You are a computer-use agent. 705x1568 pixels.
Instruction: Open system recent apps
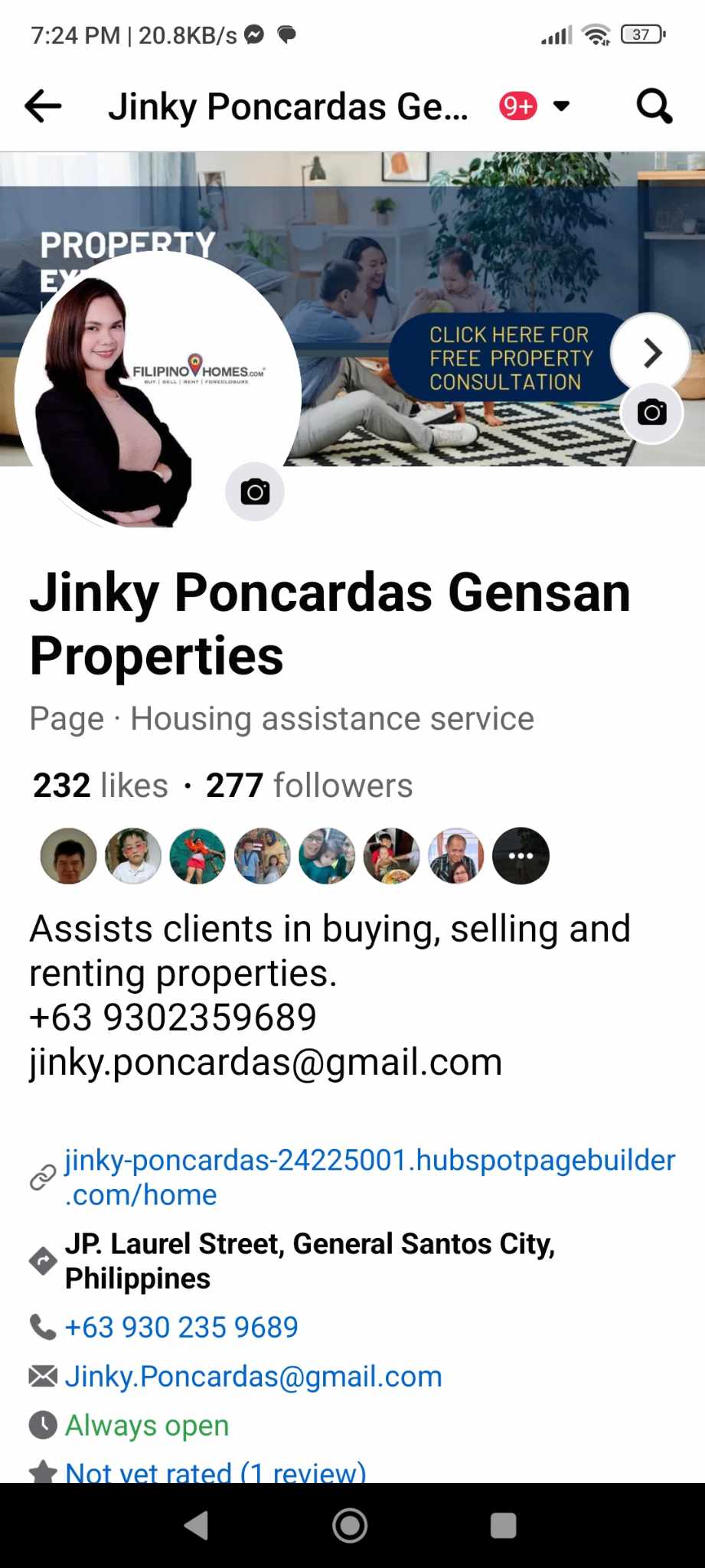coord(503,1525)
